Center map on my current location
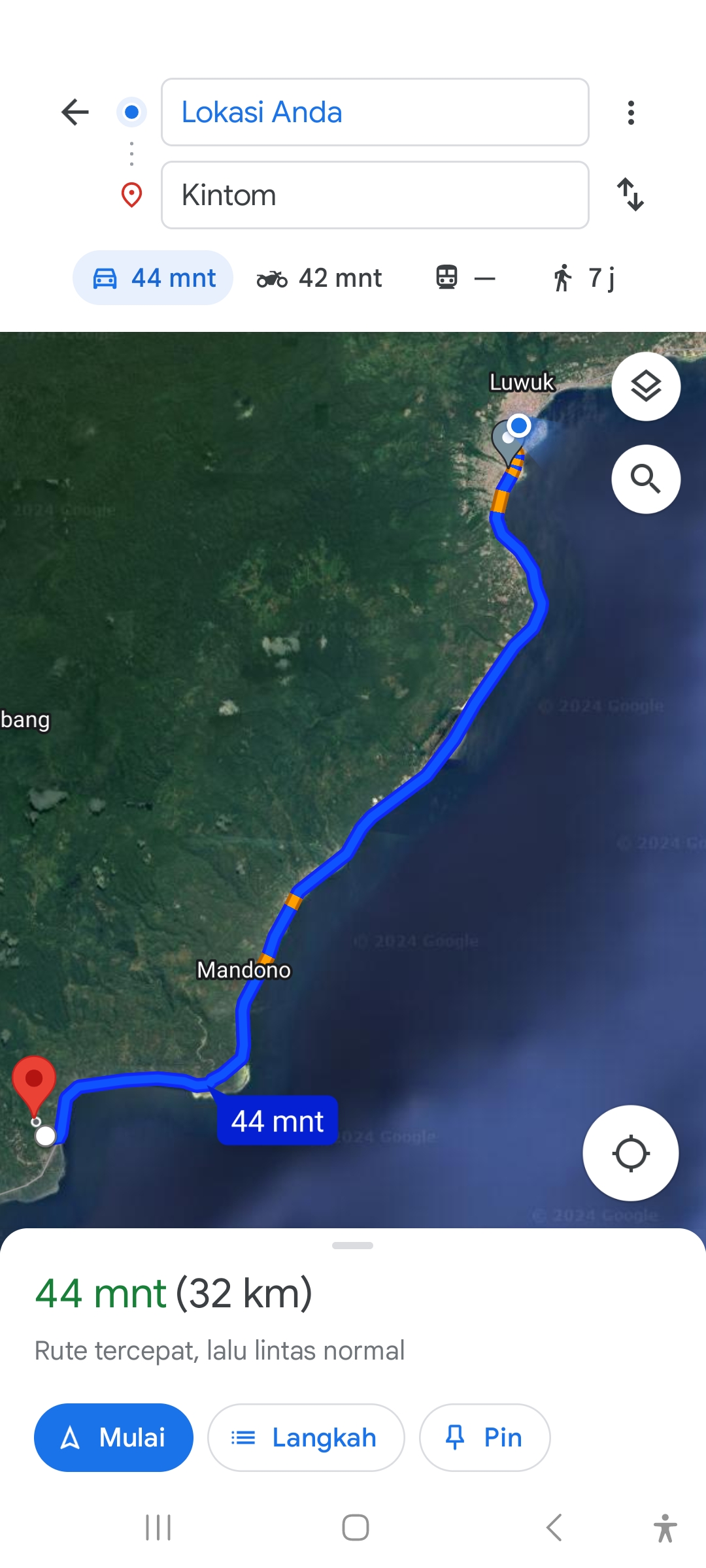This screenshot has width=706, height=1568. click(631, 1153)
